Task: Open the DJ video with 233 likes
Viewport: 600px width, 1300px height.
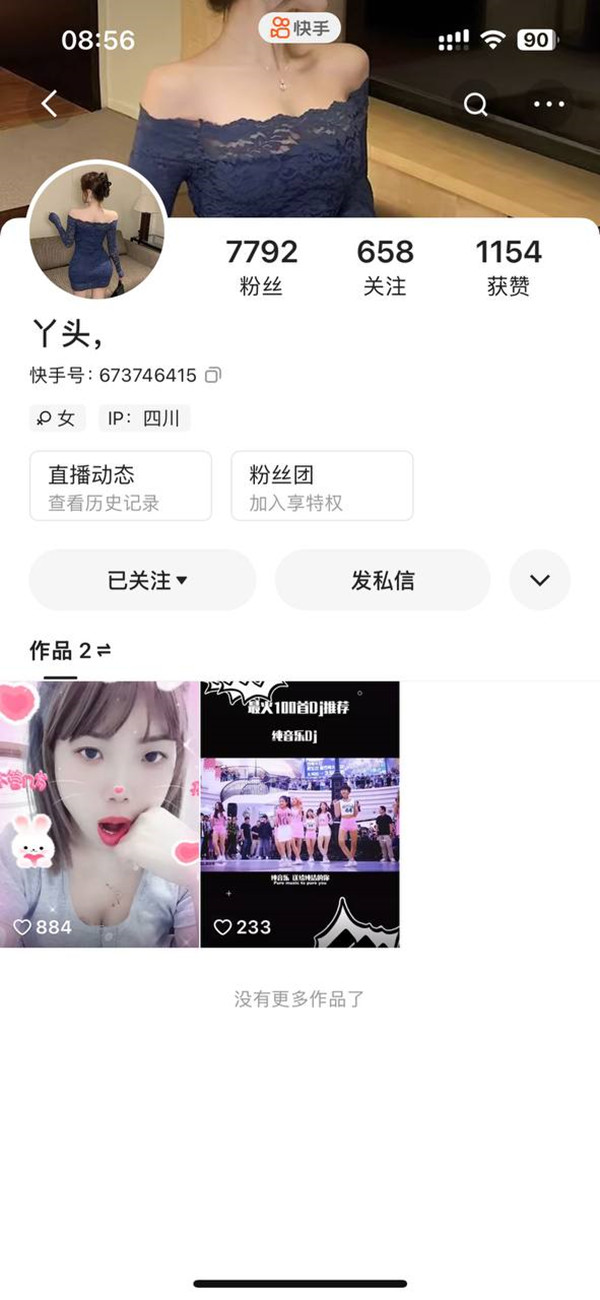Action: [x=300, y=814]
